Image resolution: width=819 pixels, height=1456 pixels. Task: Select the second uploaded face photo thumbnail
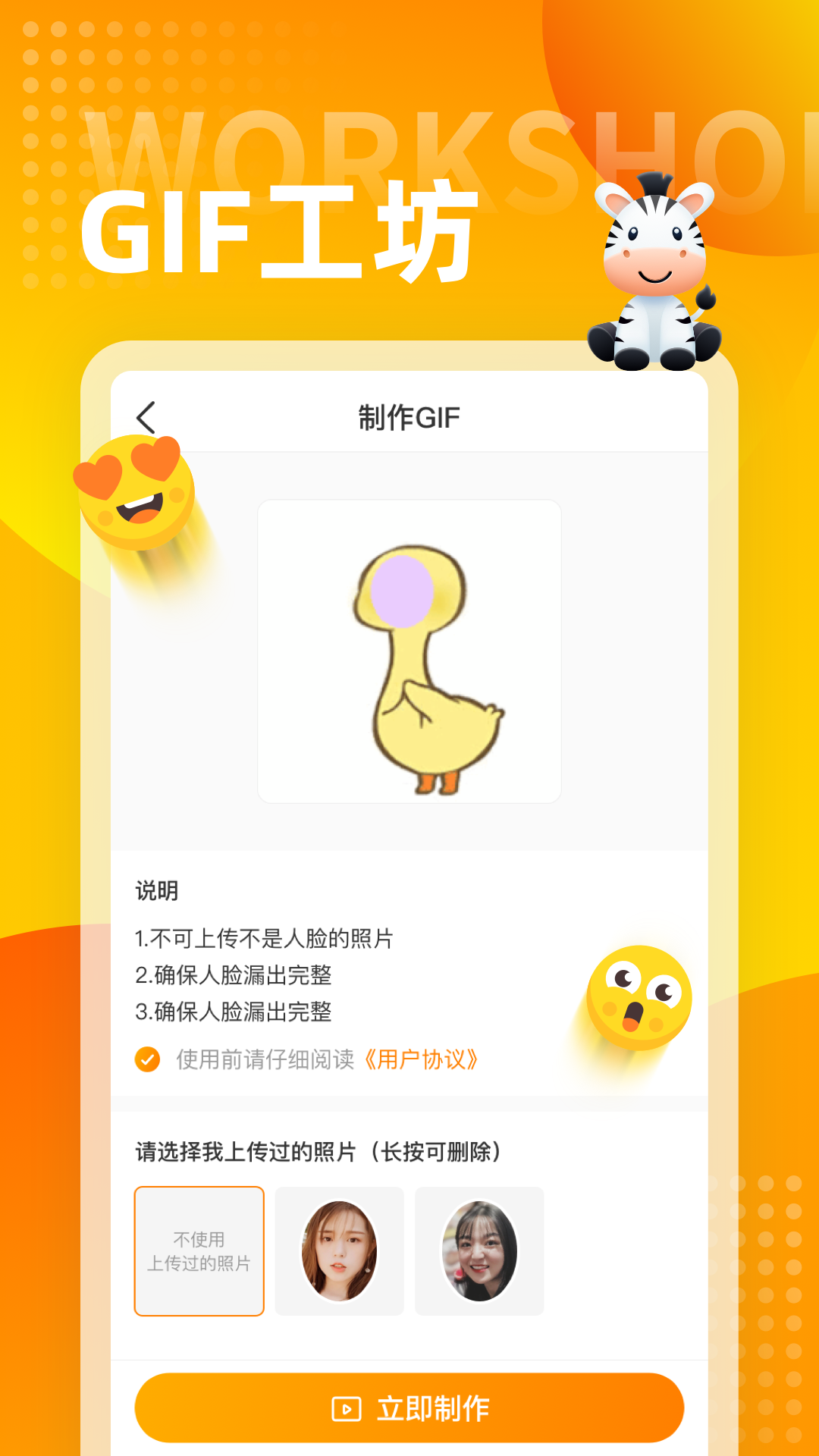click(x=481, y=1250)
